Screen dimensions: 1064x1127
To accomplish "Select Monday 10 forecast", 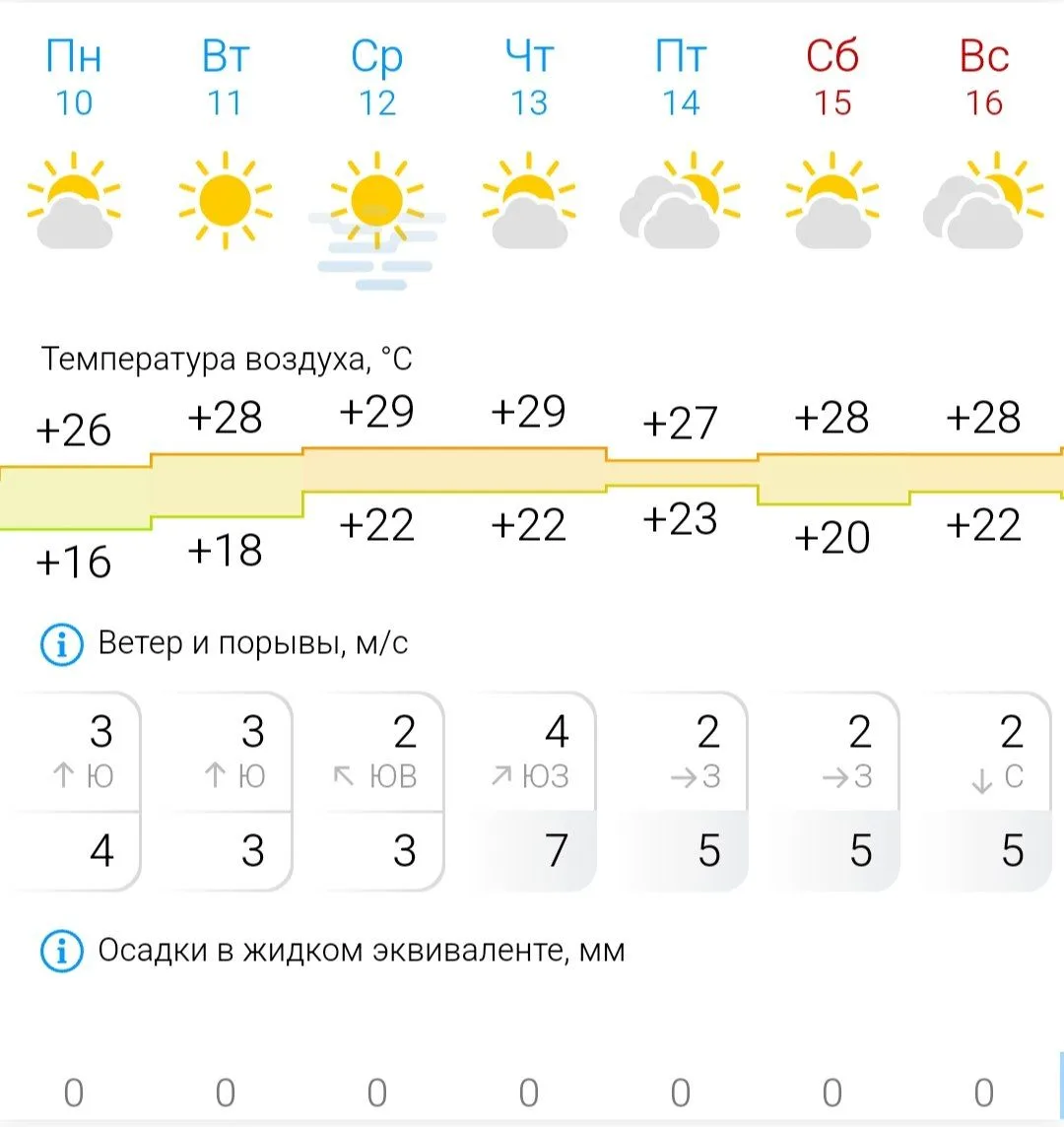I will coord(74,78).
